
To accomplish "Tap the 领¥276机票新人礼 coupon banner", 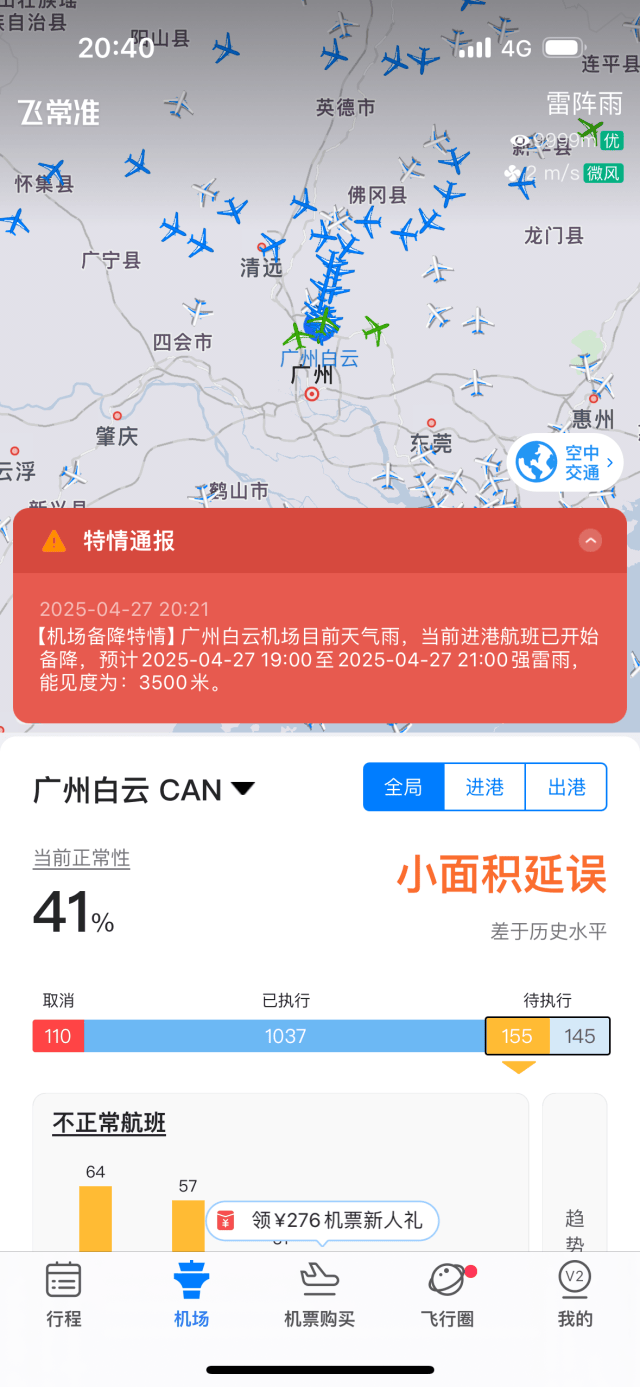I will click(x=322, y=1220).
